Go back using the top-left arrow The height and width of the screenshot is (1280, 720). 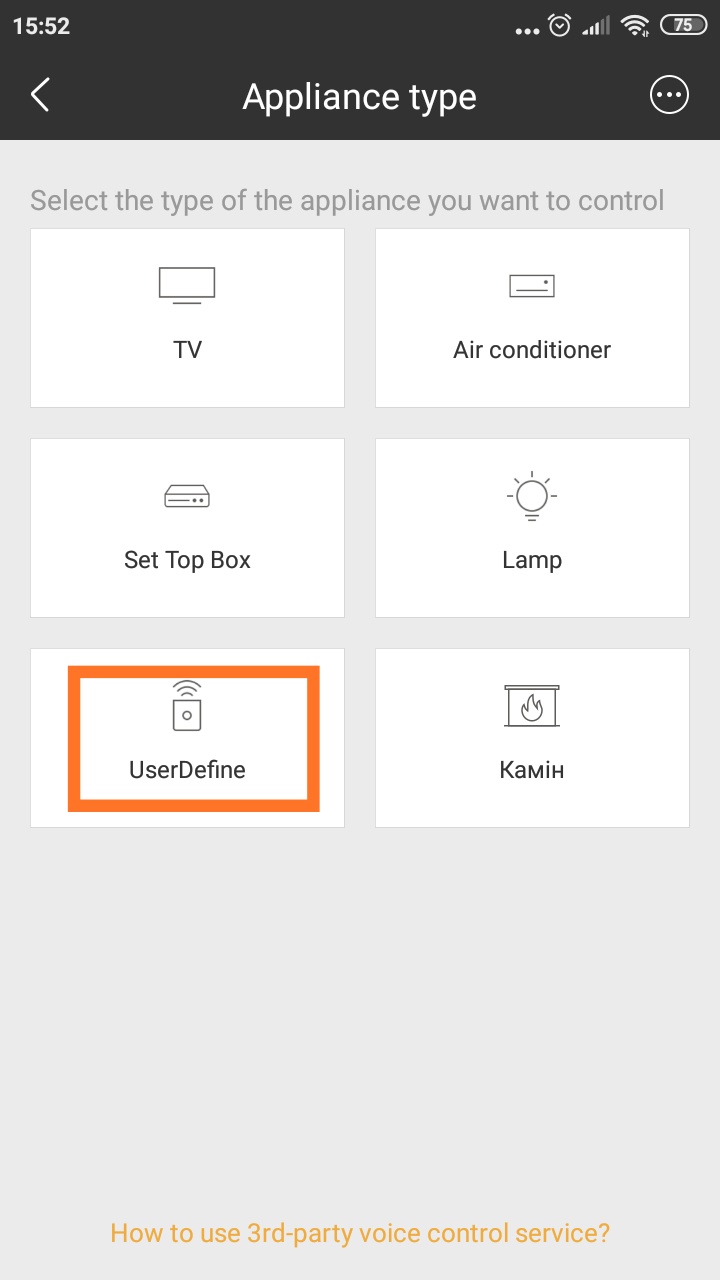click(40, 96)
